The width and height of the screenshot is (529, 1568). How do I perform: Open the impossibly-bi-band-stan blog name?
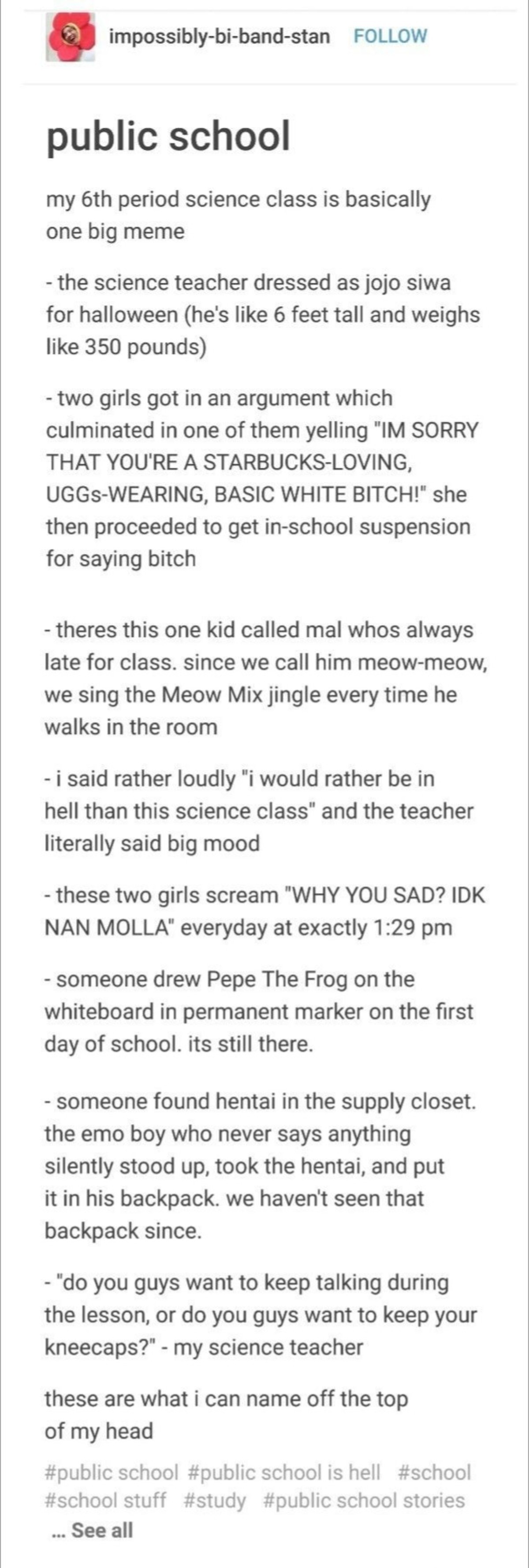coord(219,37)
